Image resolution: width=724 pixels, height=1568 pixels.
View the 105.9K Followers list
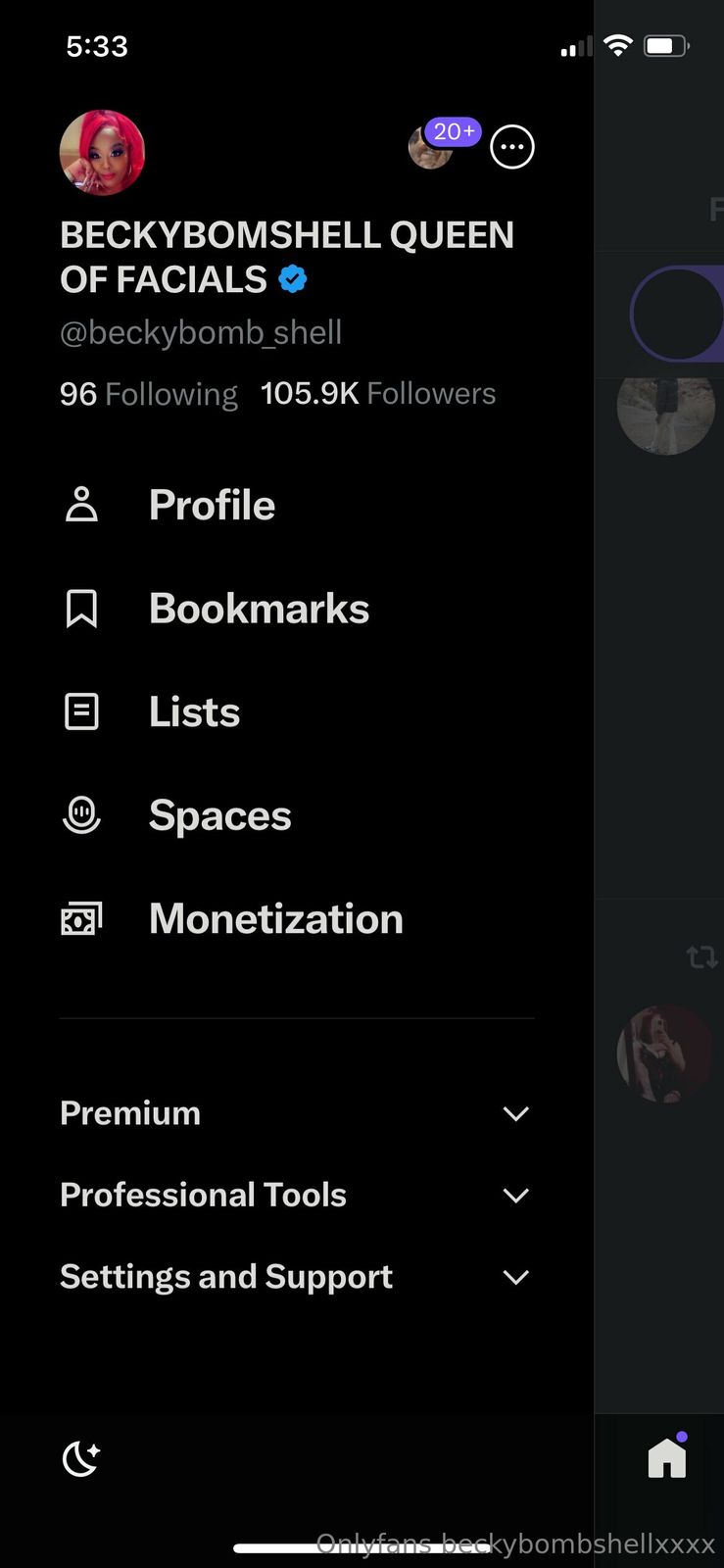[378, 394]
